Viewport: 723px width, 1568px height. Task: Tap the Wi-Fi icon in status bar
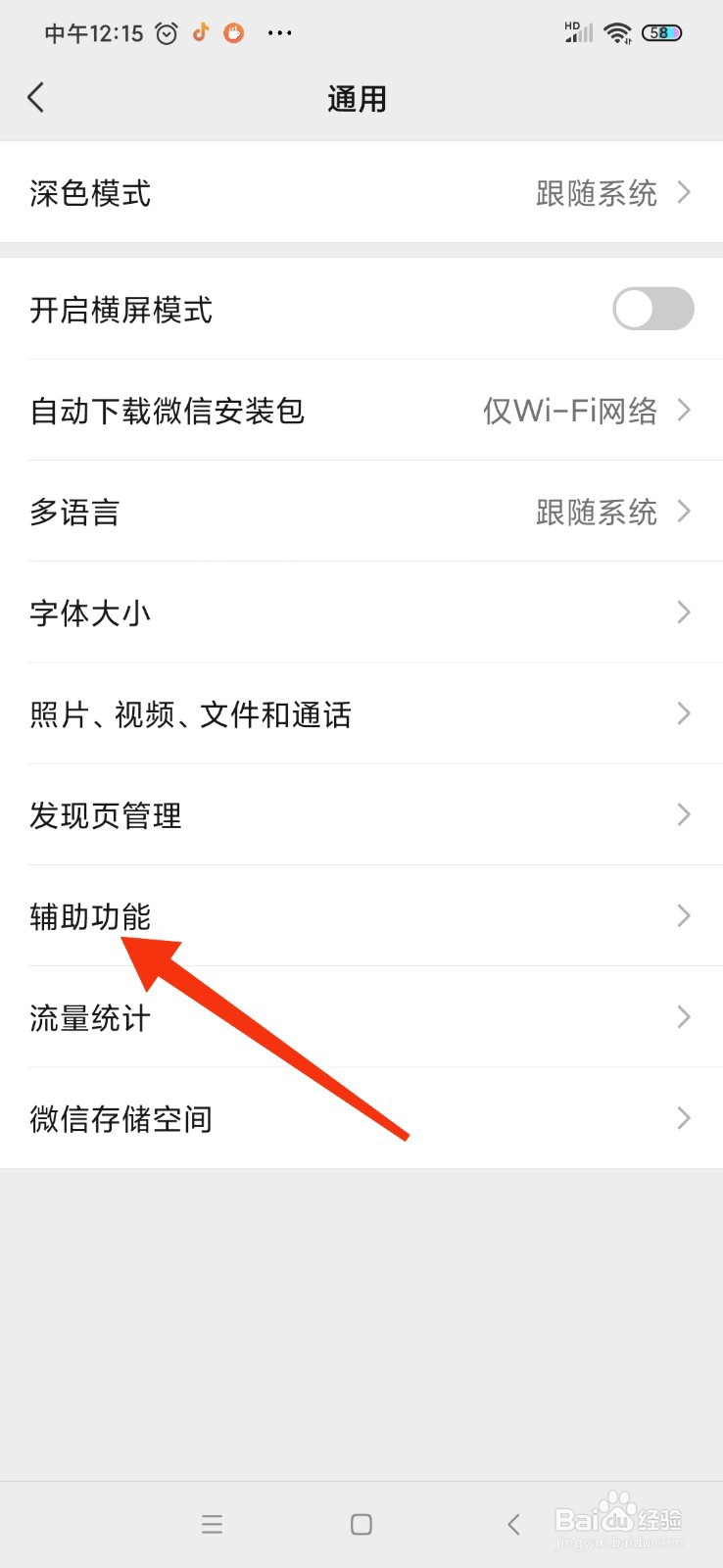[x=616, y=32]
